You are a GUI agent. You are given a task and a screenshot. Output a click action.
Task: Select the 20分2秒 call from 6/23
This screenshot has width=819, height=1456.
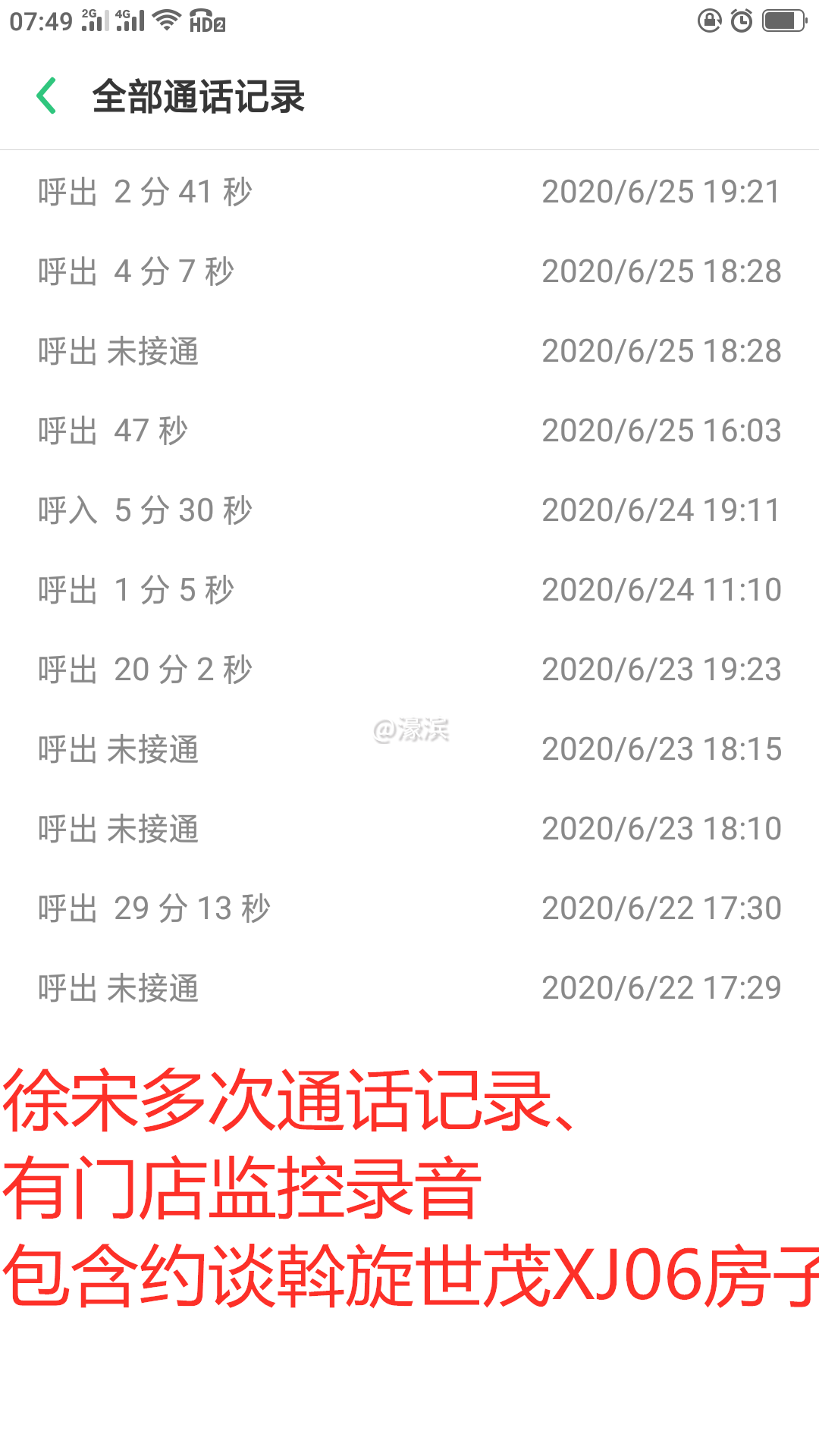(x=409, y=669)
